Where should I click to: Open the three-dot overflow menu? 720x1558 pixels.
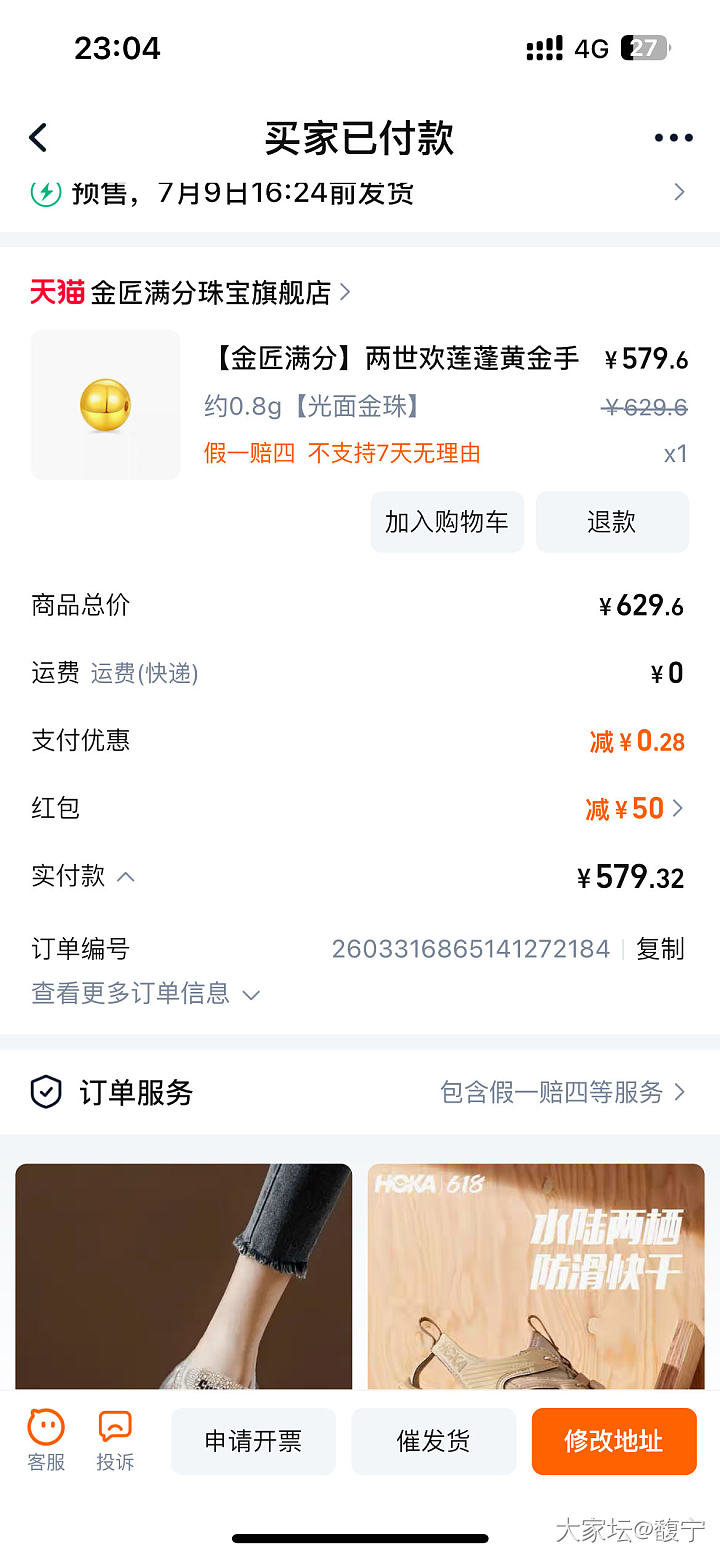673,138
